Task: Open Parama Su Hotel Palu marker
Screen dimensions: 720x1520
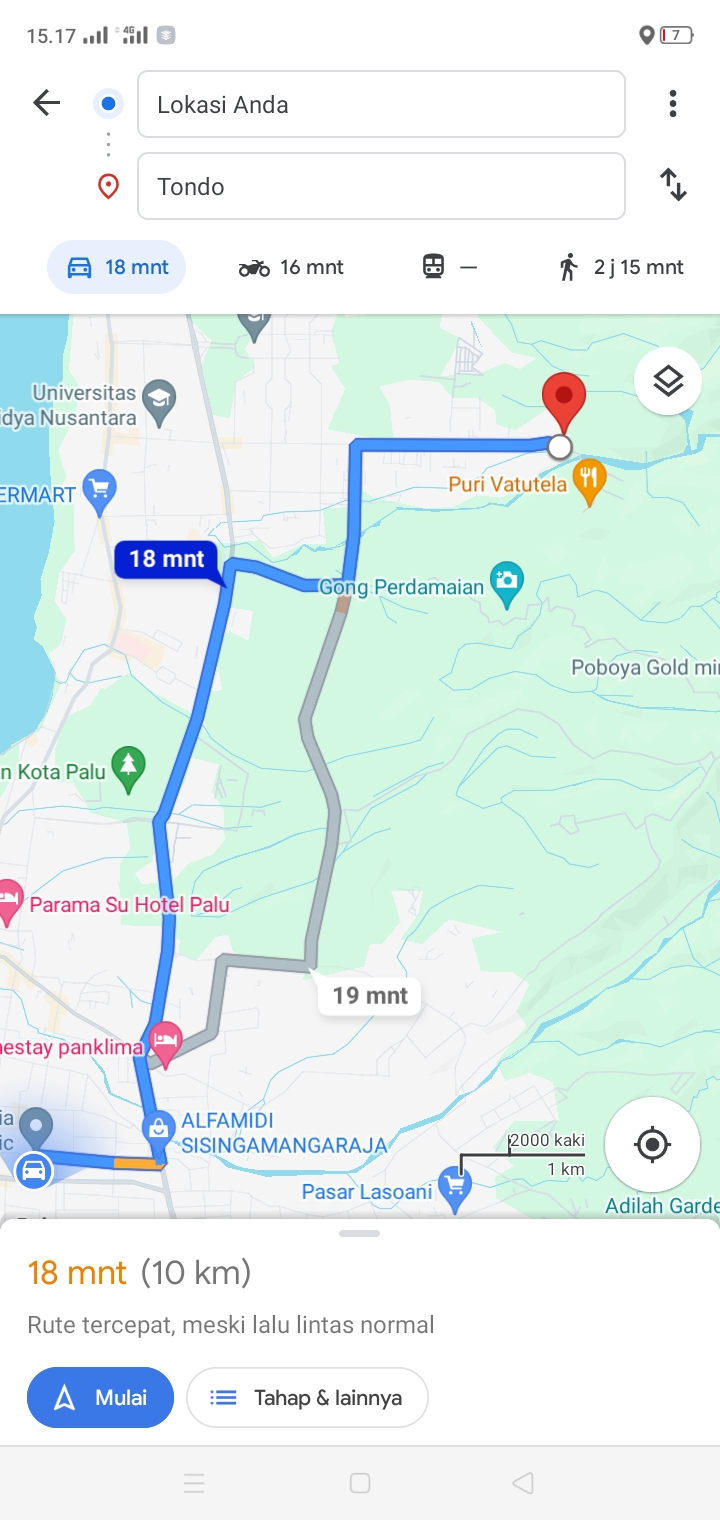Action: click(10, 904)
